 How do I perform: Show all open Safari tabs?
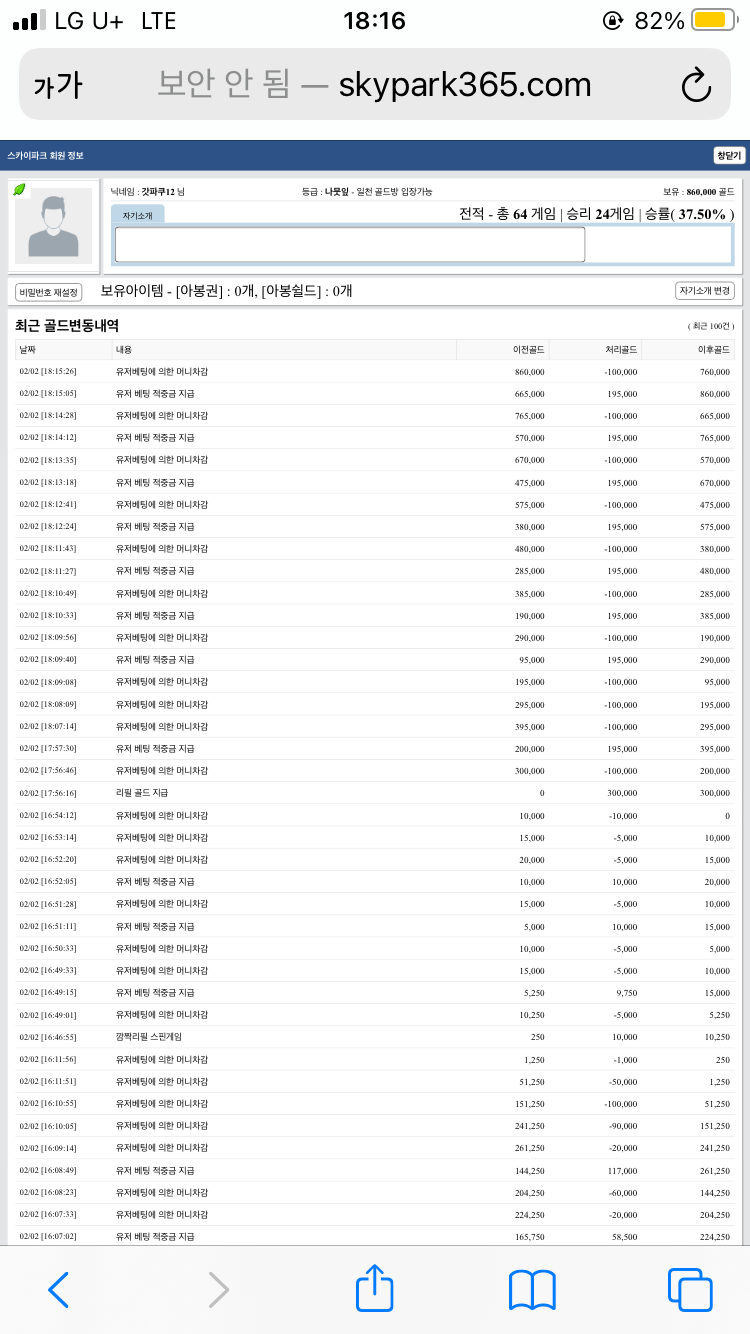point(690,1290)
